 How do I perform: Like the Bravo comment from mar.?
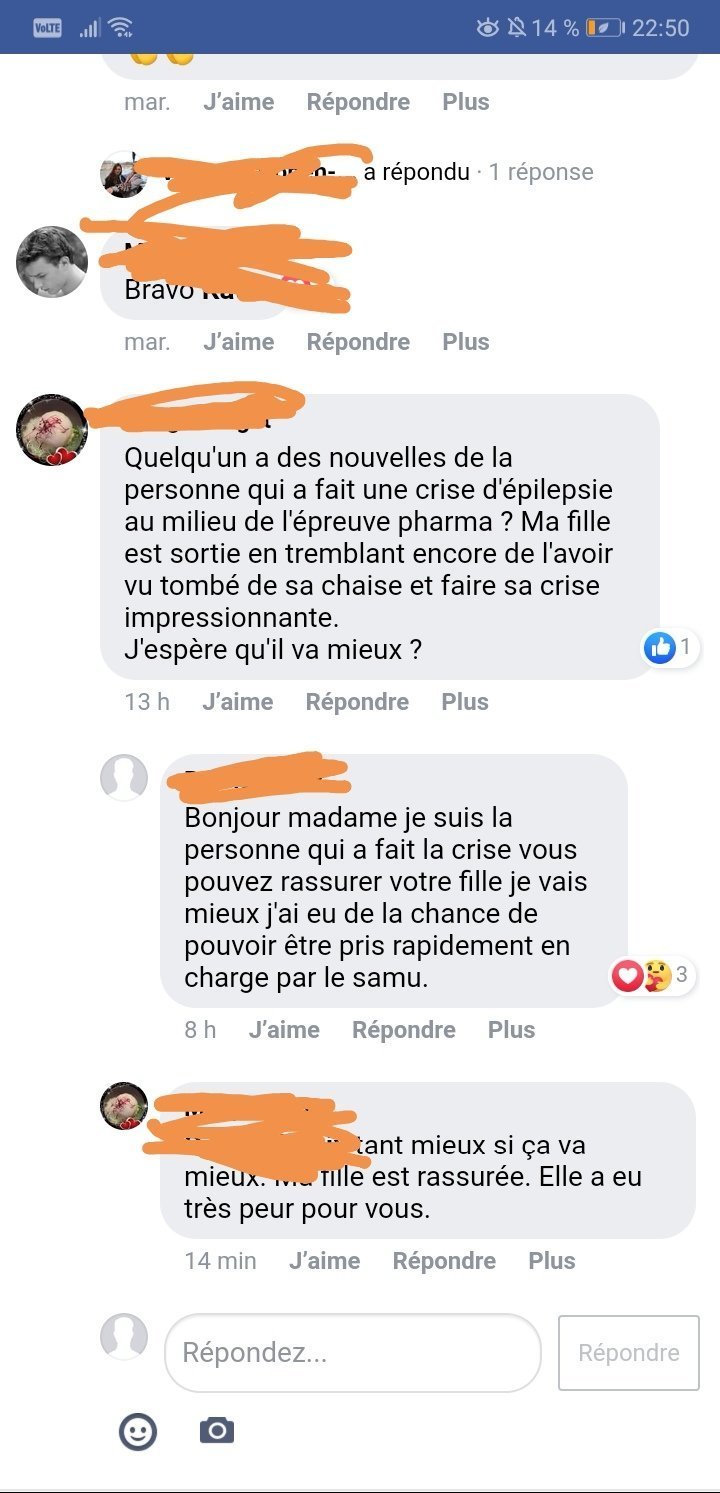[x=238, y=342]
